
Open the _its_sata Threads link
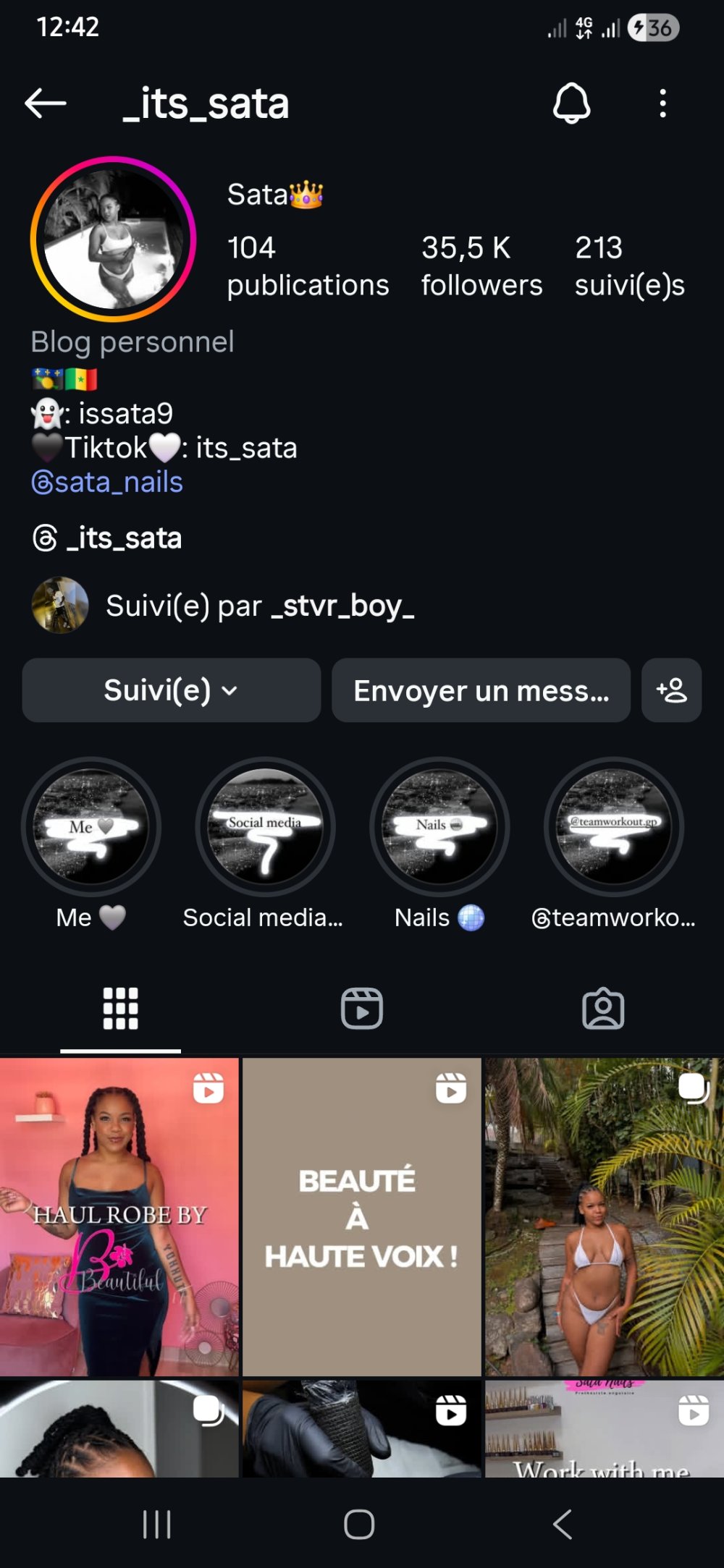[107, 538]
